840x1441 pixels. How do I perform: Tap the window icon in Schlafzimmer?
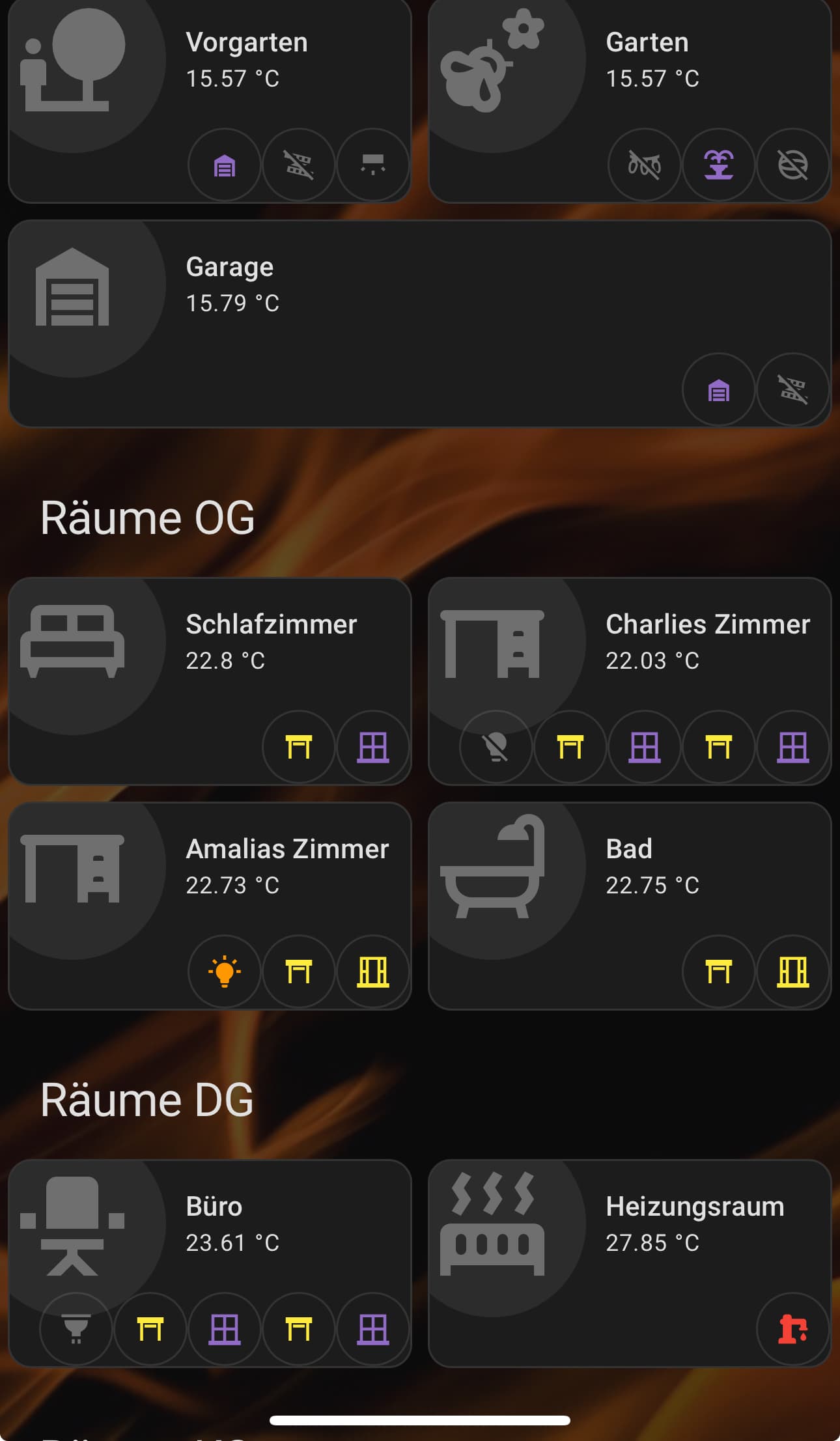click(x=373, y=748)
